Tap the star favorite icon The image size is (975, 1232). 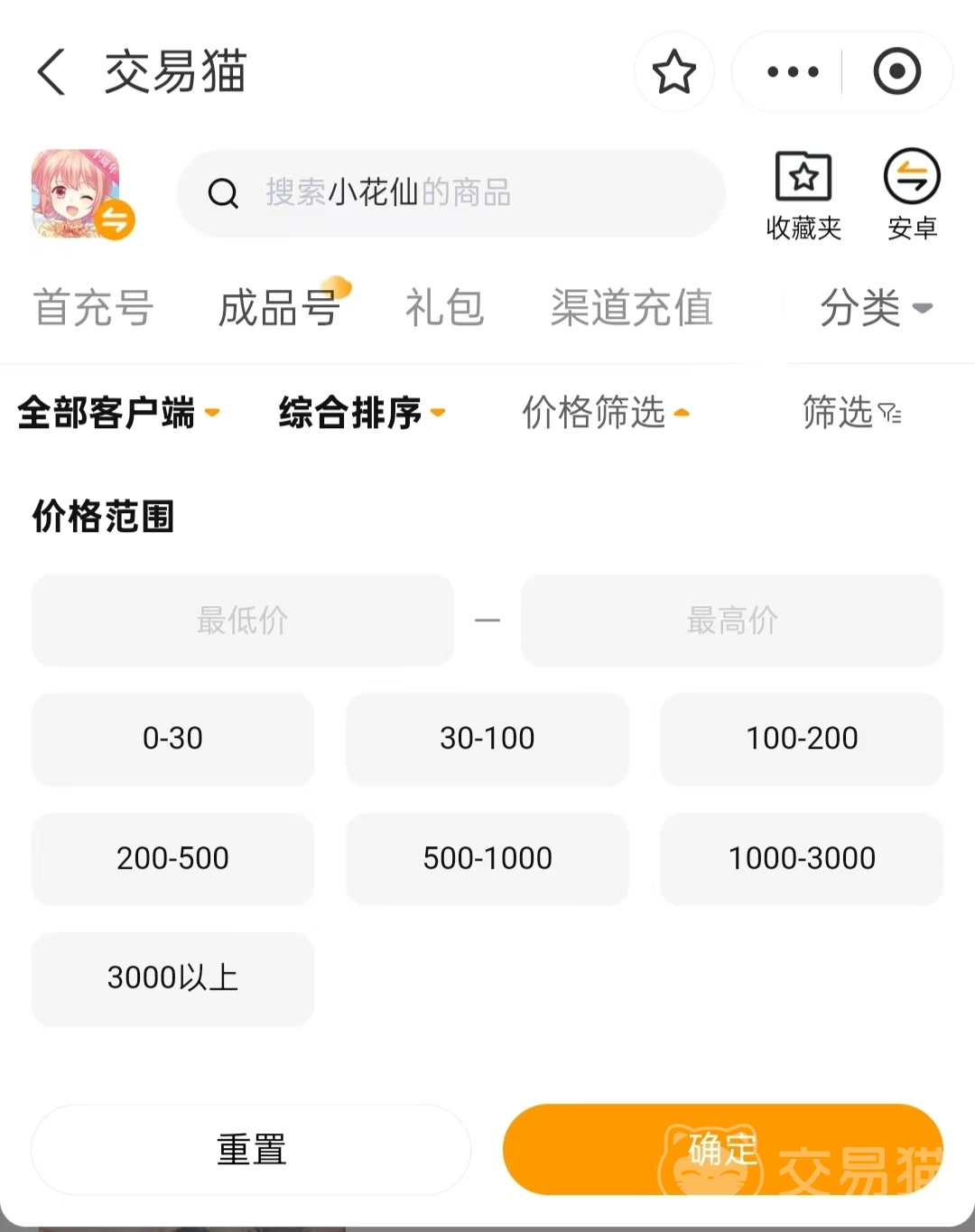[x=673, y=72]
